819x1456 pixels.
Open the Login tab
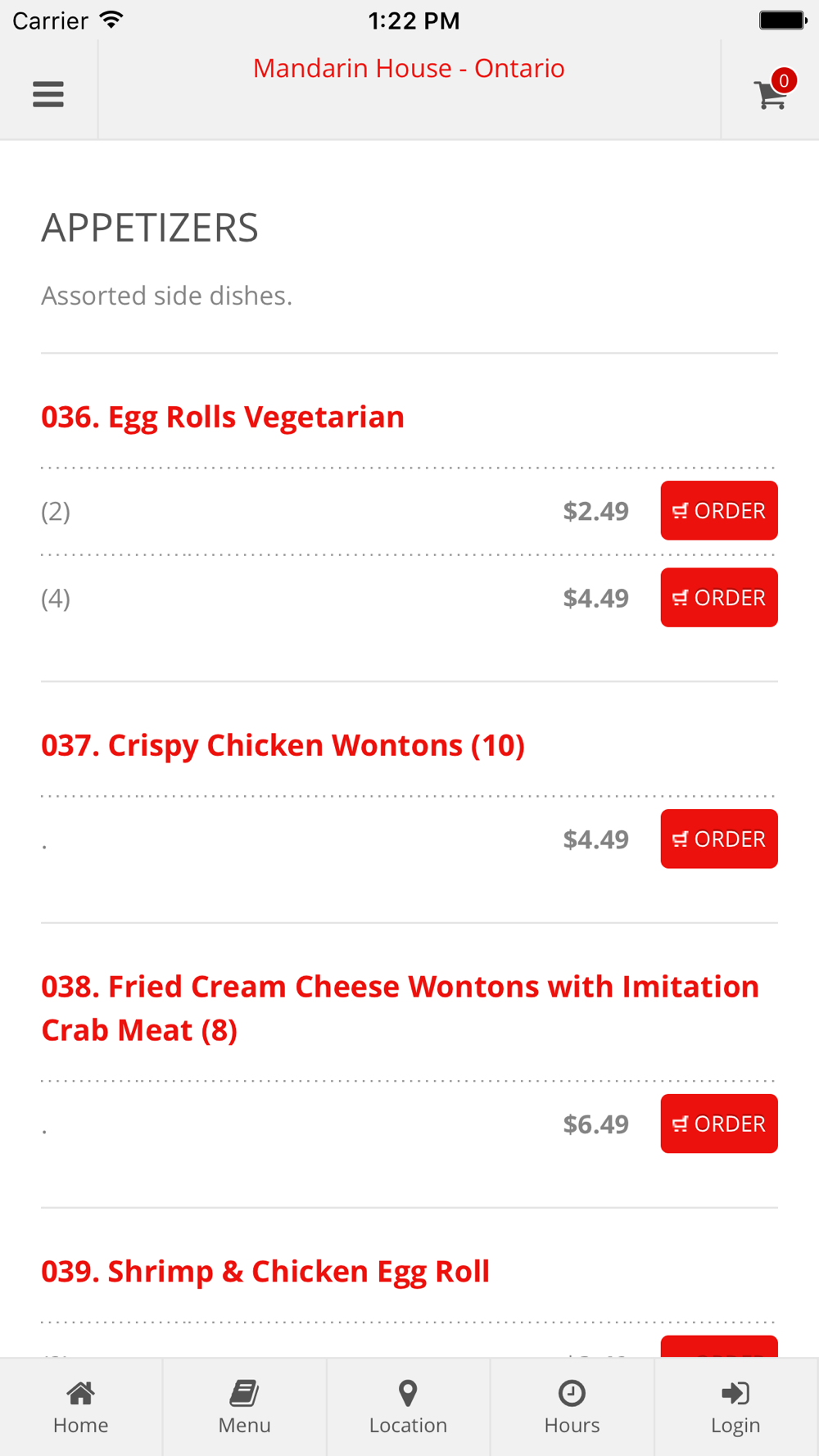coord(736,1407)
